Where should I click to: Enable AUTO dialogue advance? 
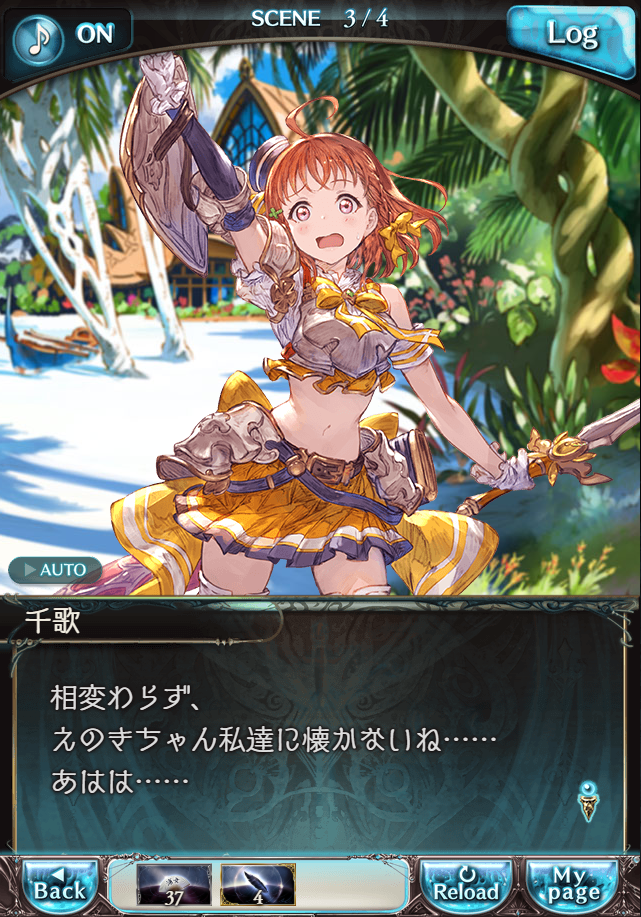coord(56,570)
